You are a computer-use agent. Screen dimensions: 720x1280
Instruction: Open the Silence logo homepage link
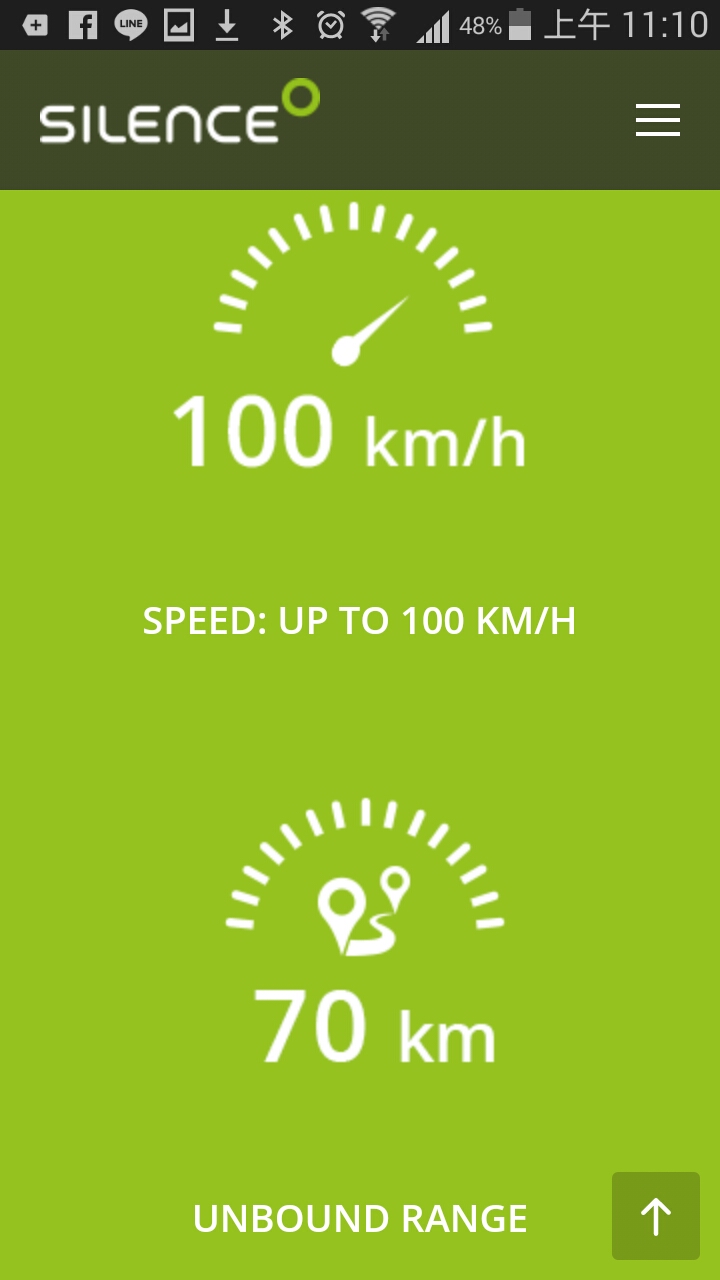(x=178, y=114)
